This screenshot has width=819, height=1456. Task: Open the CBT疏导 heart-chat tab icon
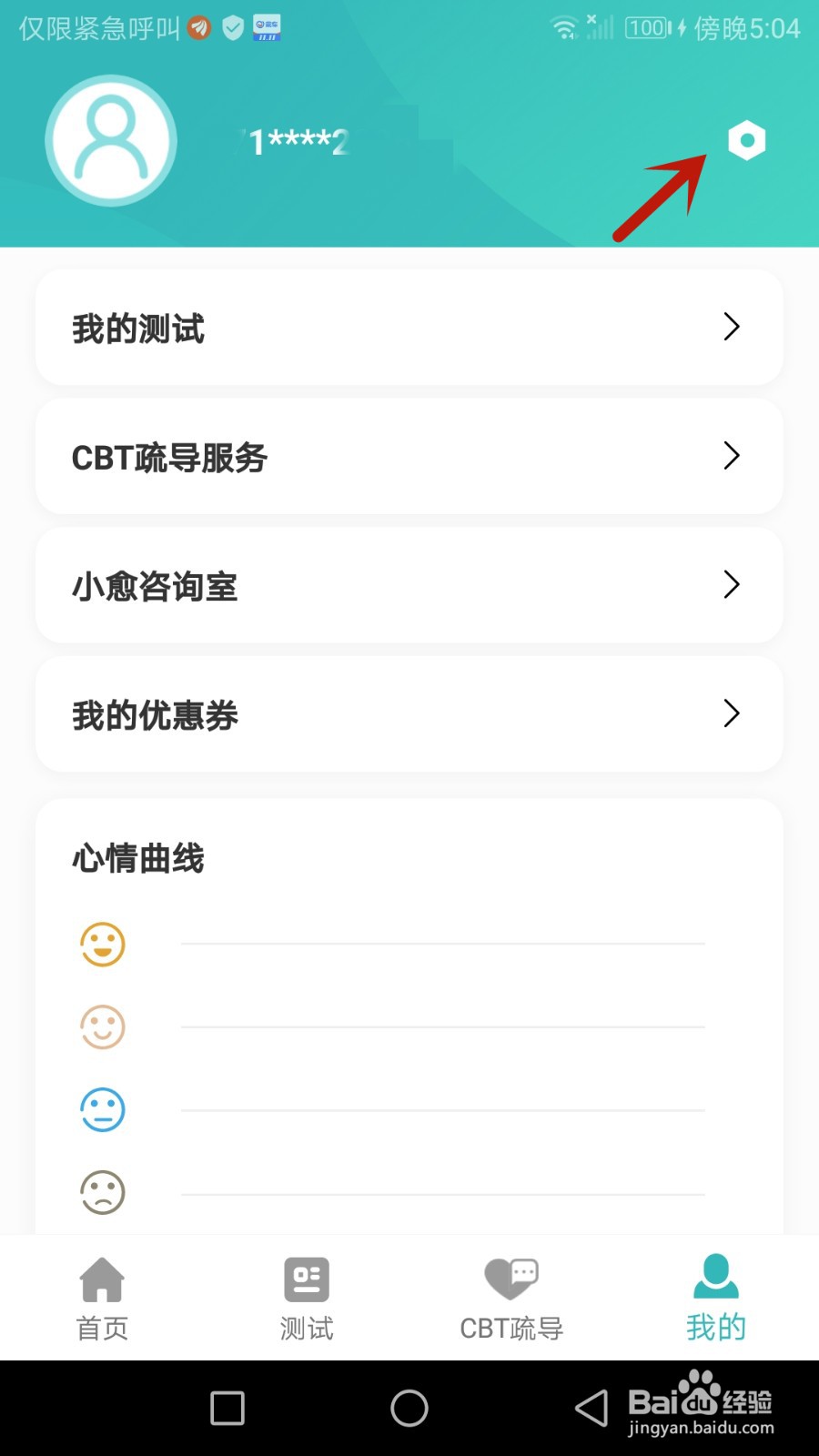pyautogui.click(x=511, y=1279)
